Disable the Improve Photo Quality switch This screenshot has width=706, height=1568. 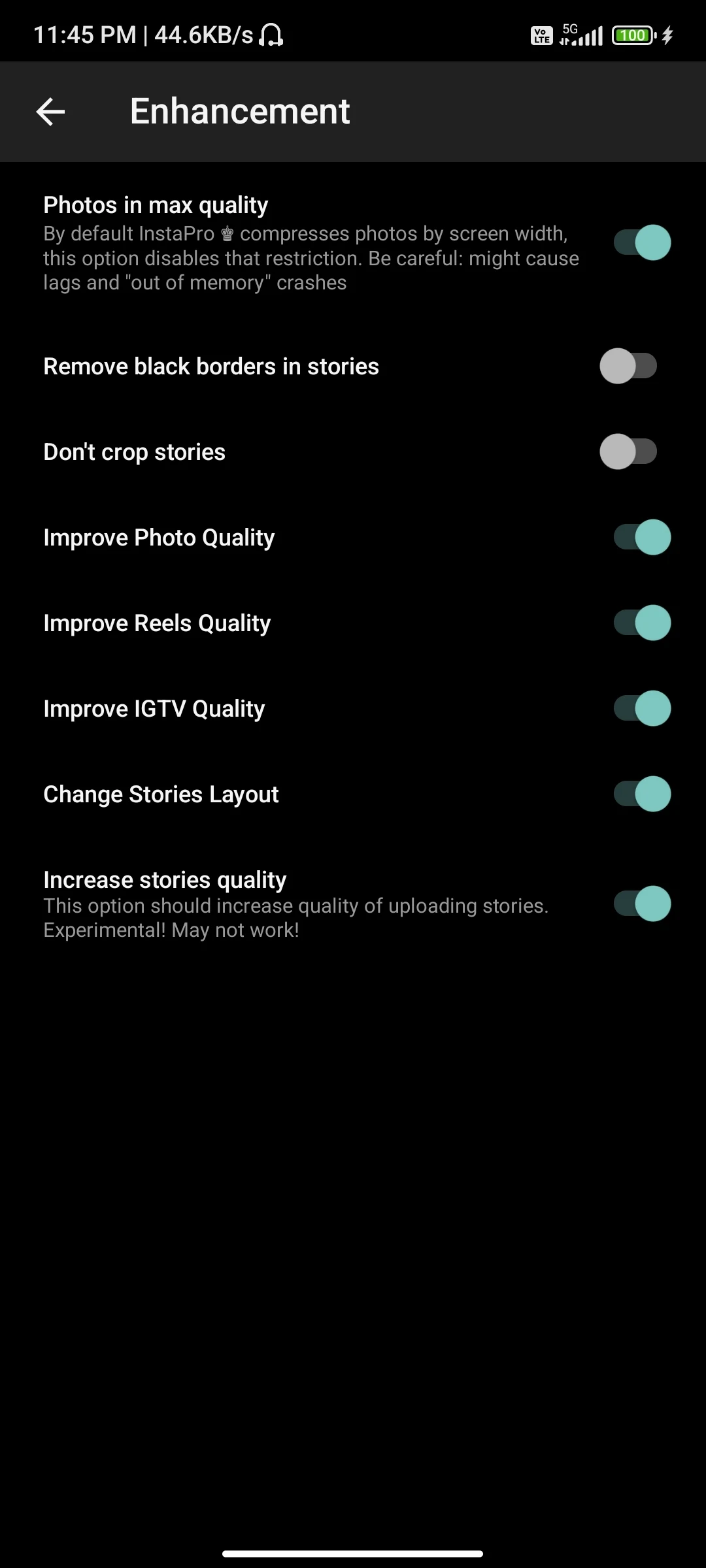641,537
